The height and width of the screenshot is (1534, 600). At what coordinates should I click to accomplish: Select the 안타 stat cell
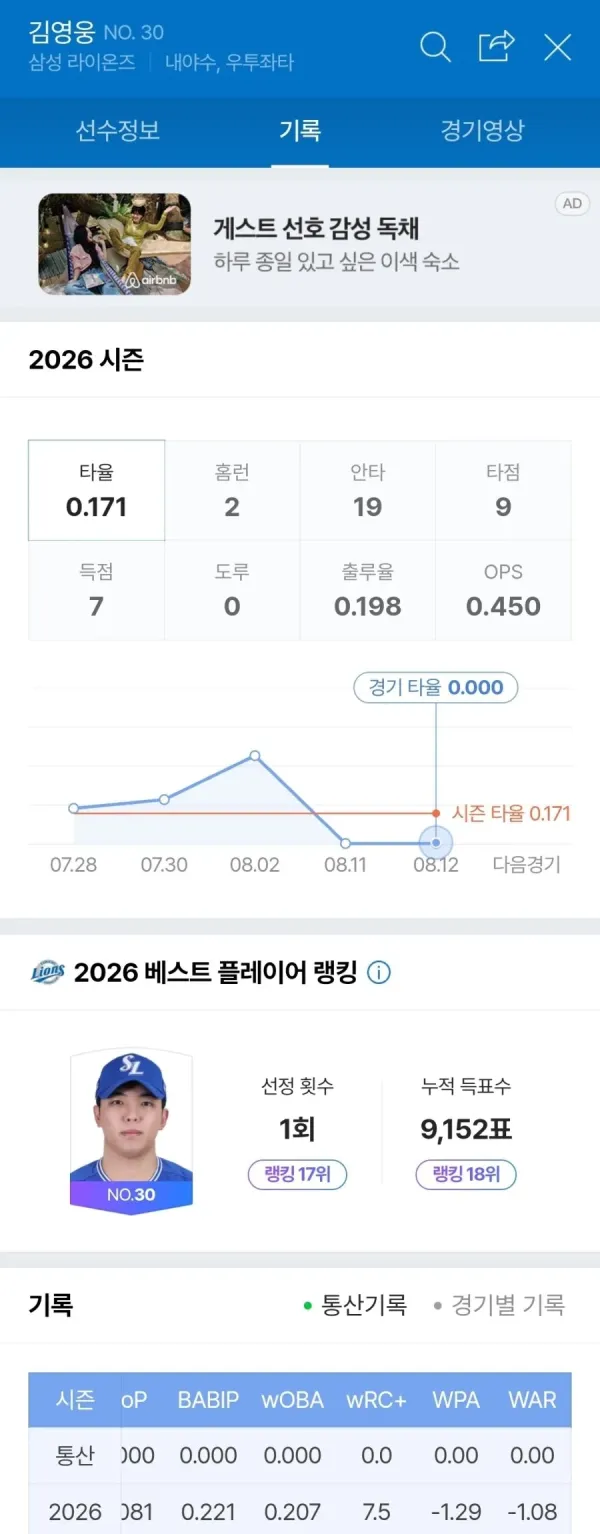point(368,490)
